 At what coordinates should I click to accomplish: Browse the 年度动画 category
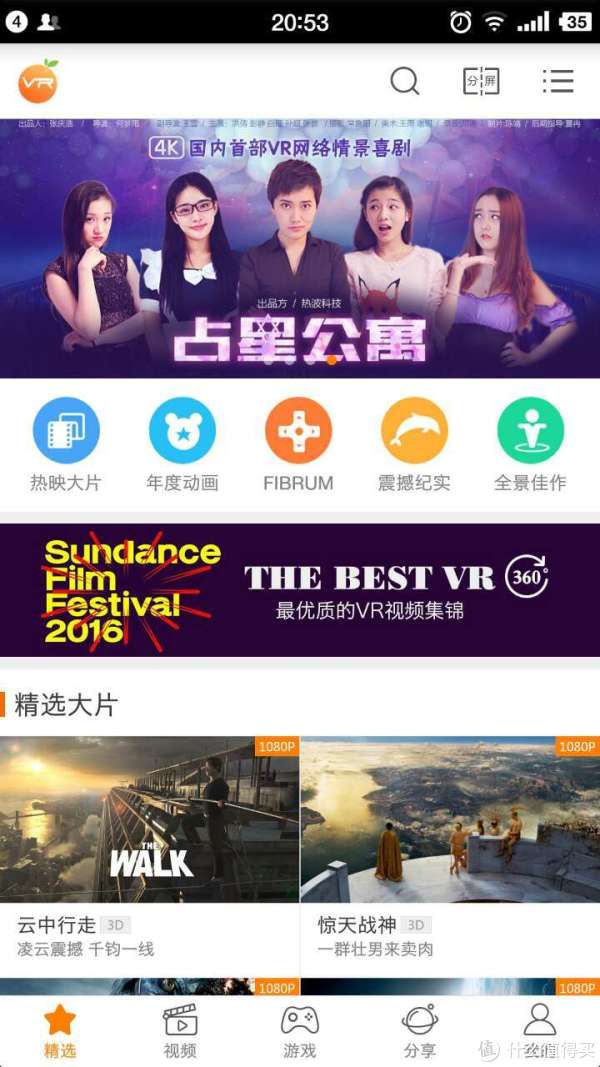(x=182, y=445)
